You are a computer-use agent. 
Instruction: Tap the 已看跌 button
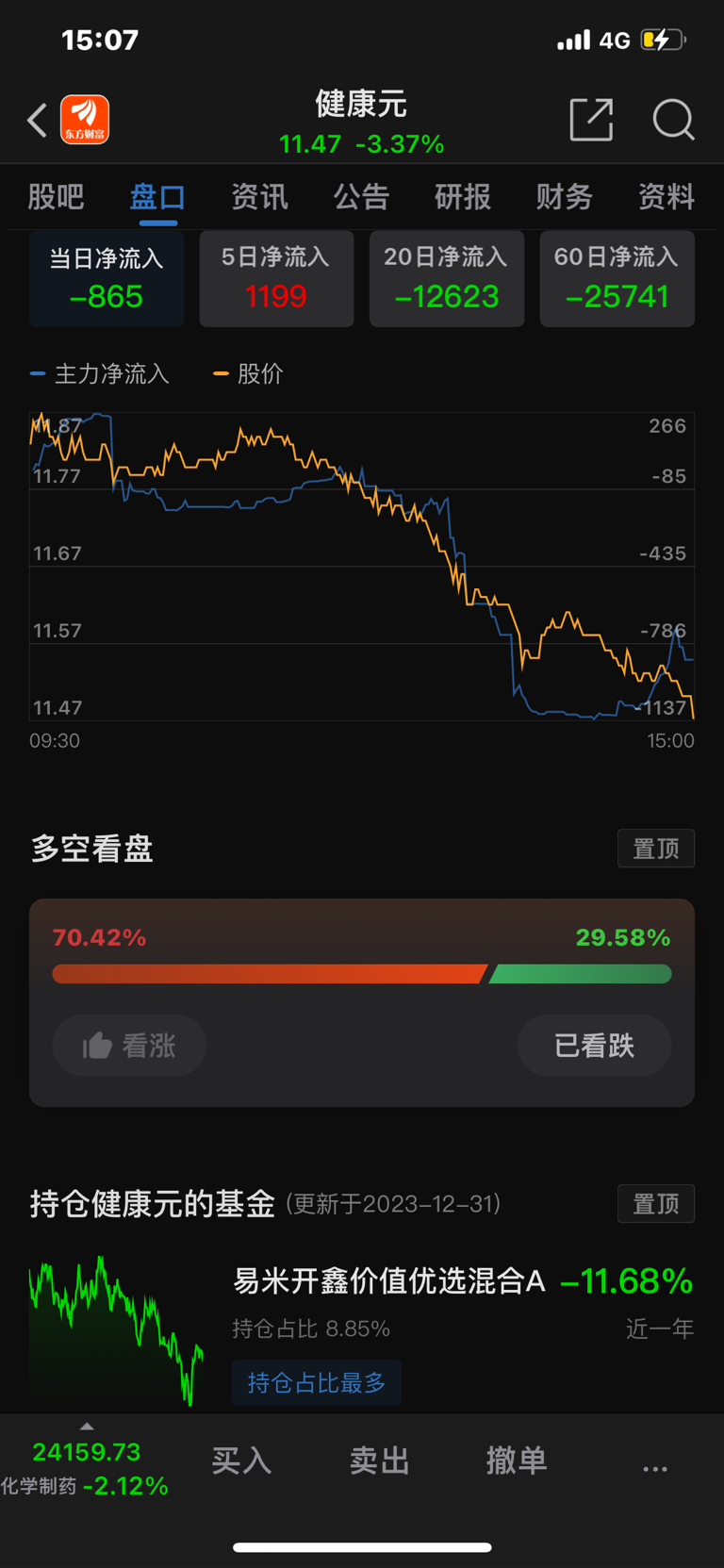pos(595,1046)
